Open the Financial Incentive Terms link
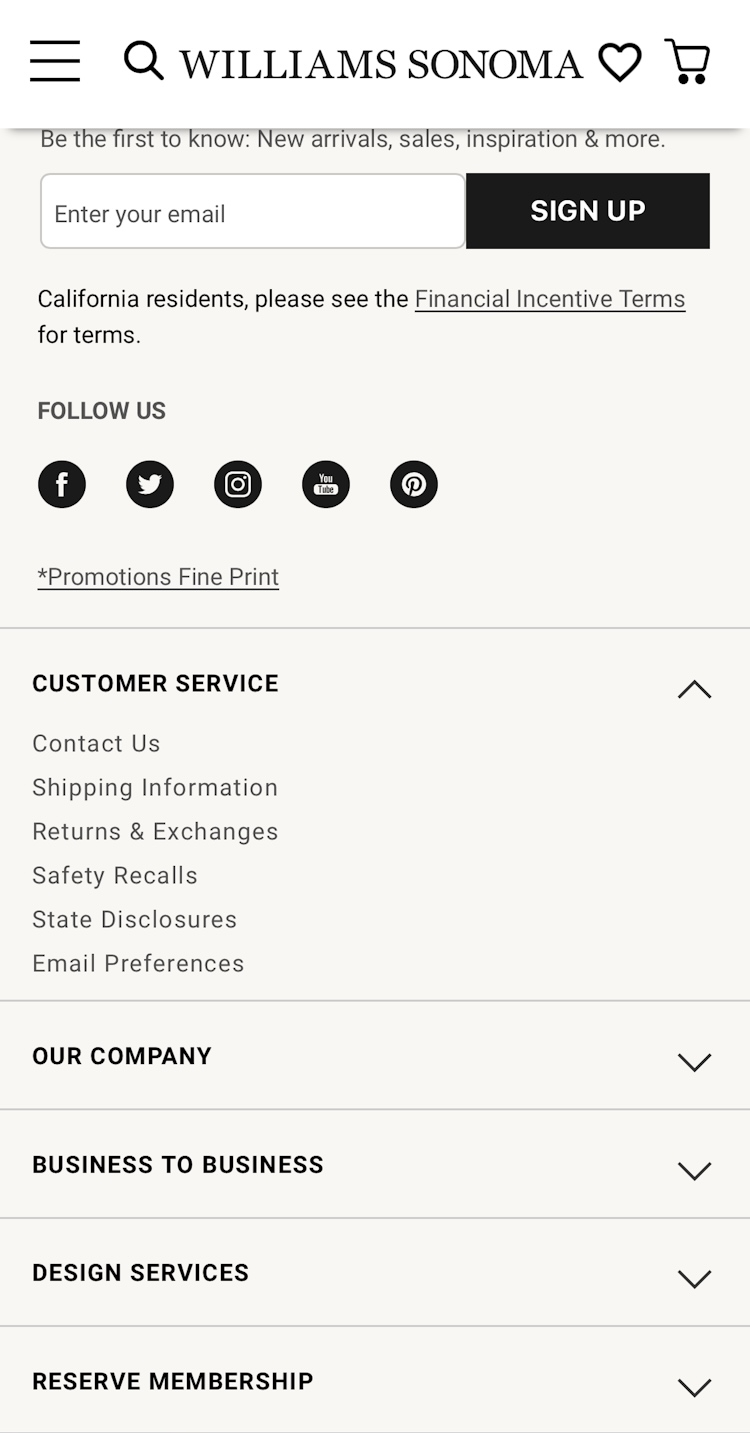This screenshot has width=750, height=1433. click(x=550, y=299)
